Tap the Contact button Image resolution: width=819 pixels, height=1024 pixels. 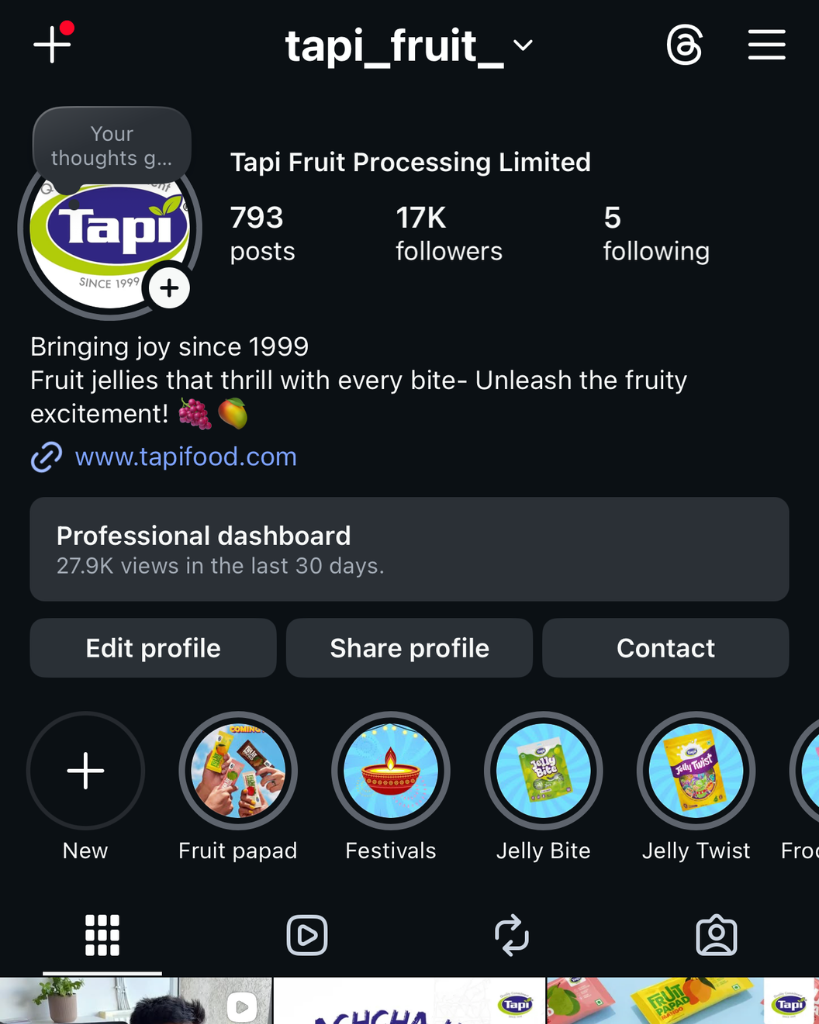pyautogui.click(x=665, y=648)
